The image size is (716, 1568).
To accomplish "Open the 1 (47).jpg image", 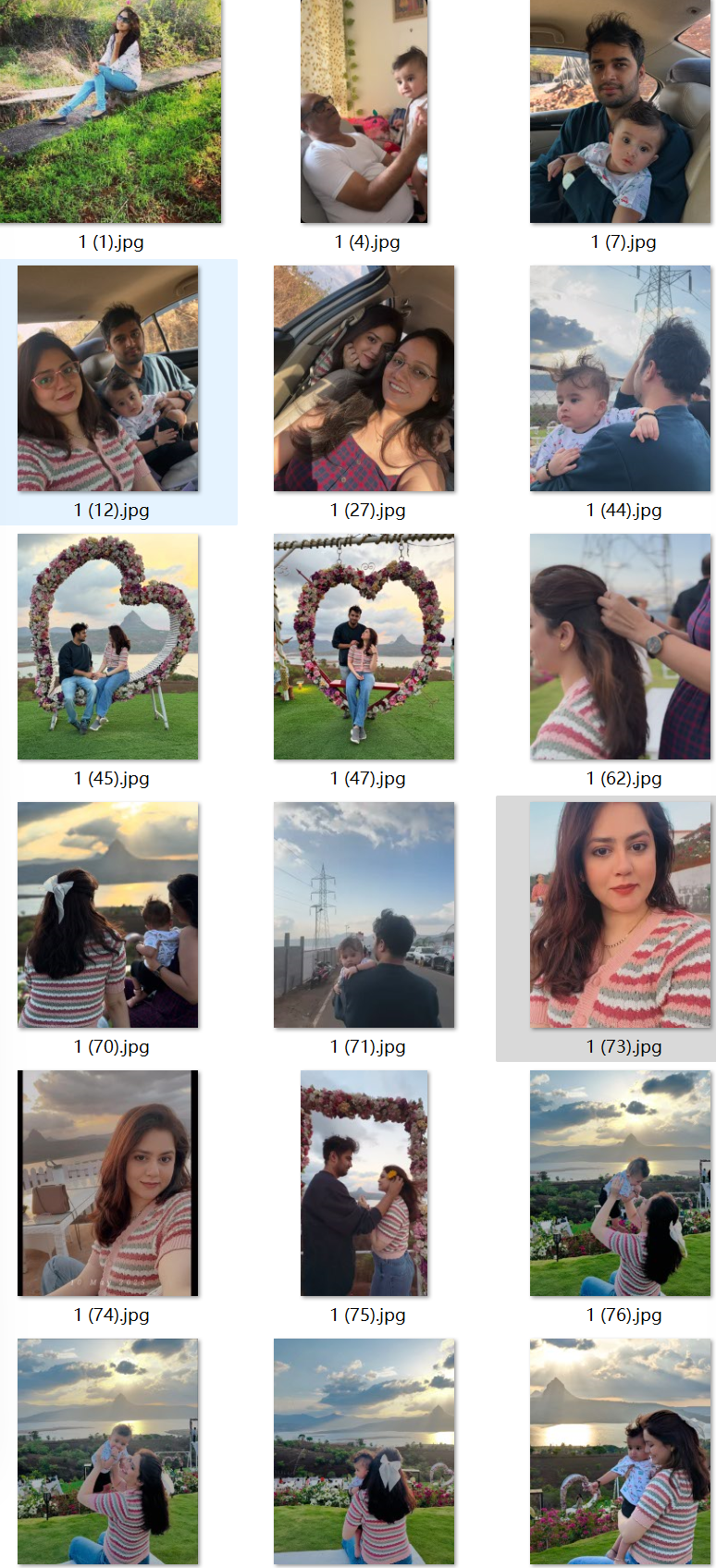I will pyautogui.click(x=364, y=647).
